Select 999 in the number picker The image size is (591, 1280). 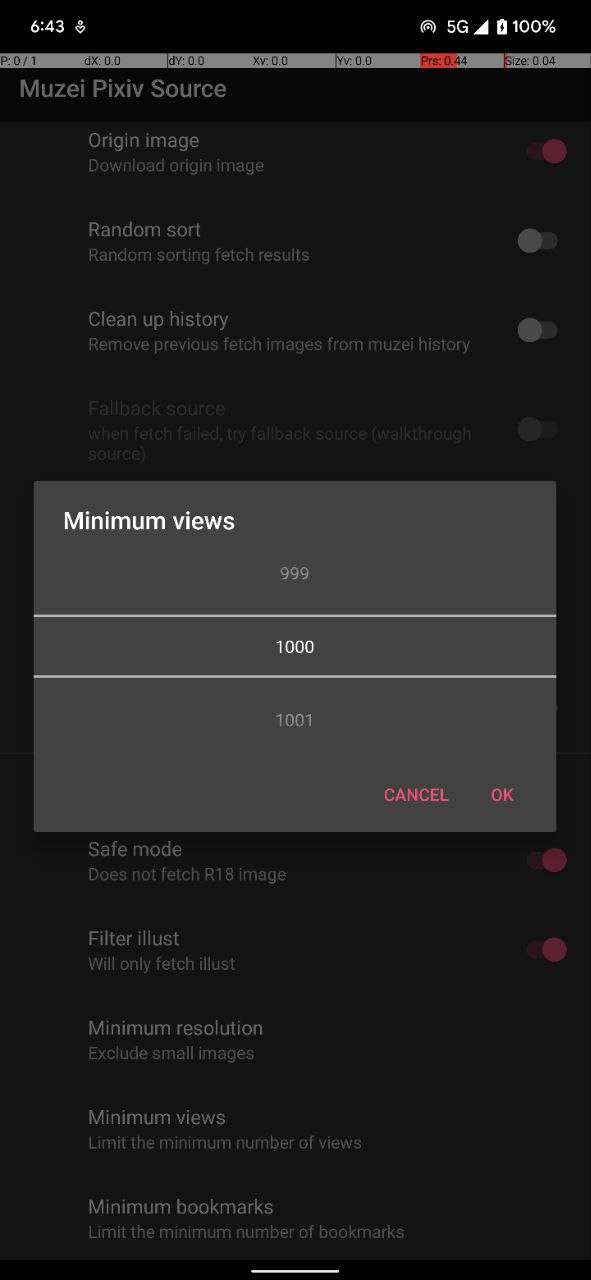(x=294, y=574)
